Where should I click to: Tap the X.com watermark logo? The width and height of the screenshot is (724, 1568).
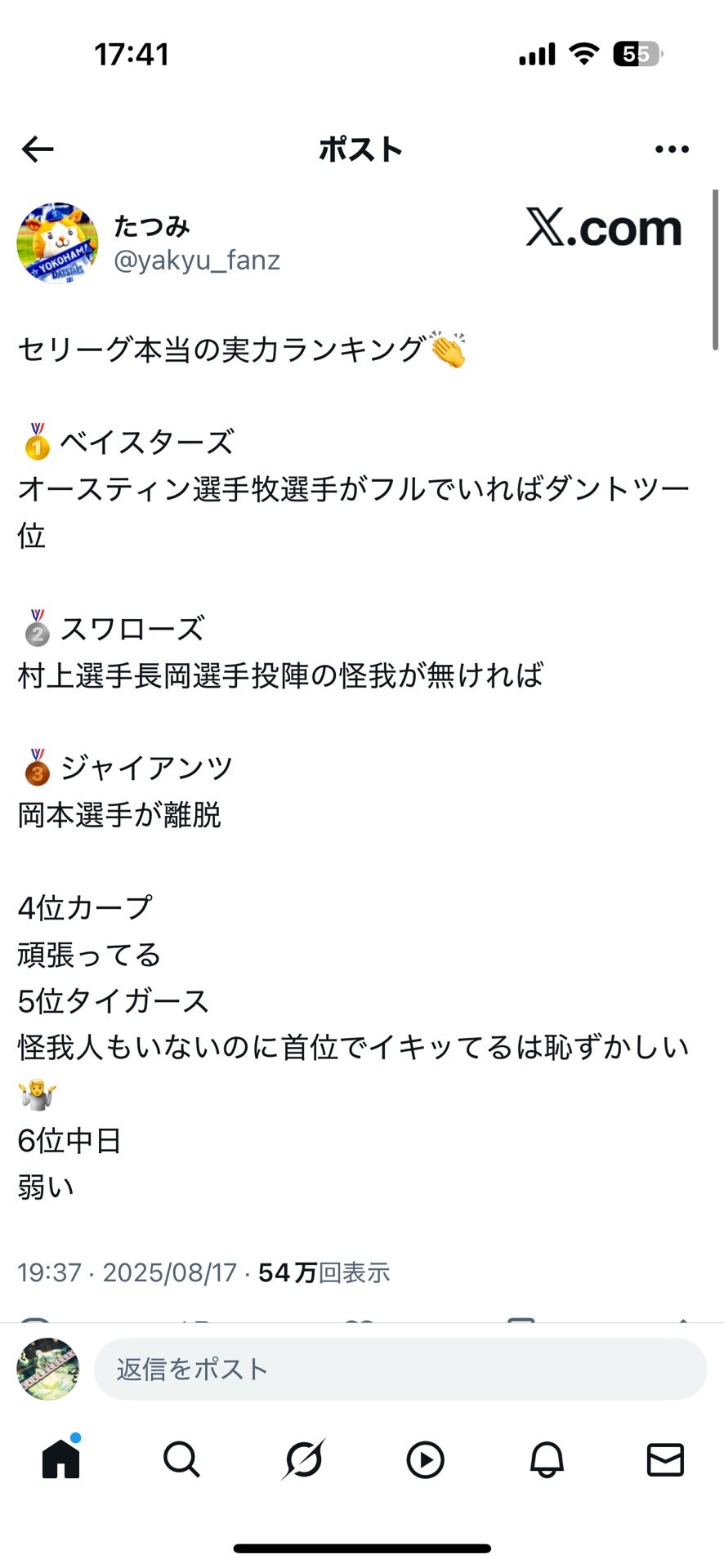[605, 228]
